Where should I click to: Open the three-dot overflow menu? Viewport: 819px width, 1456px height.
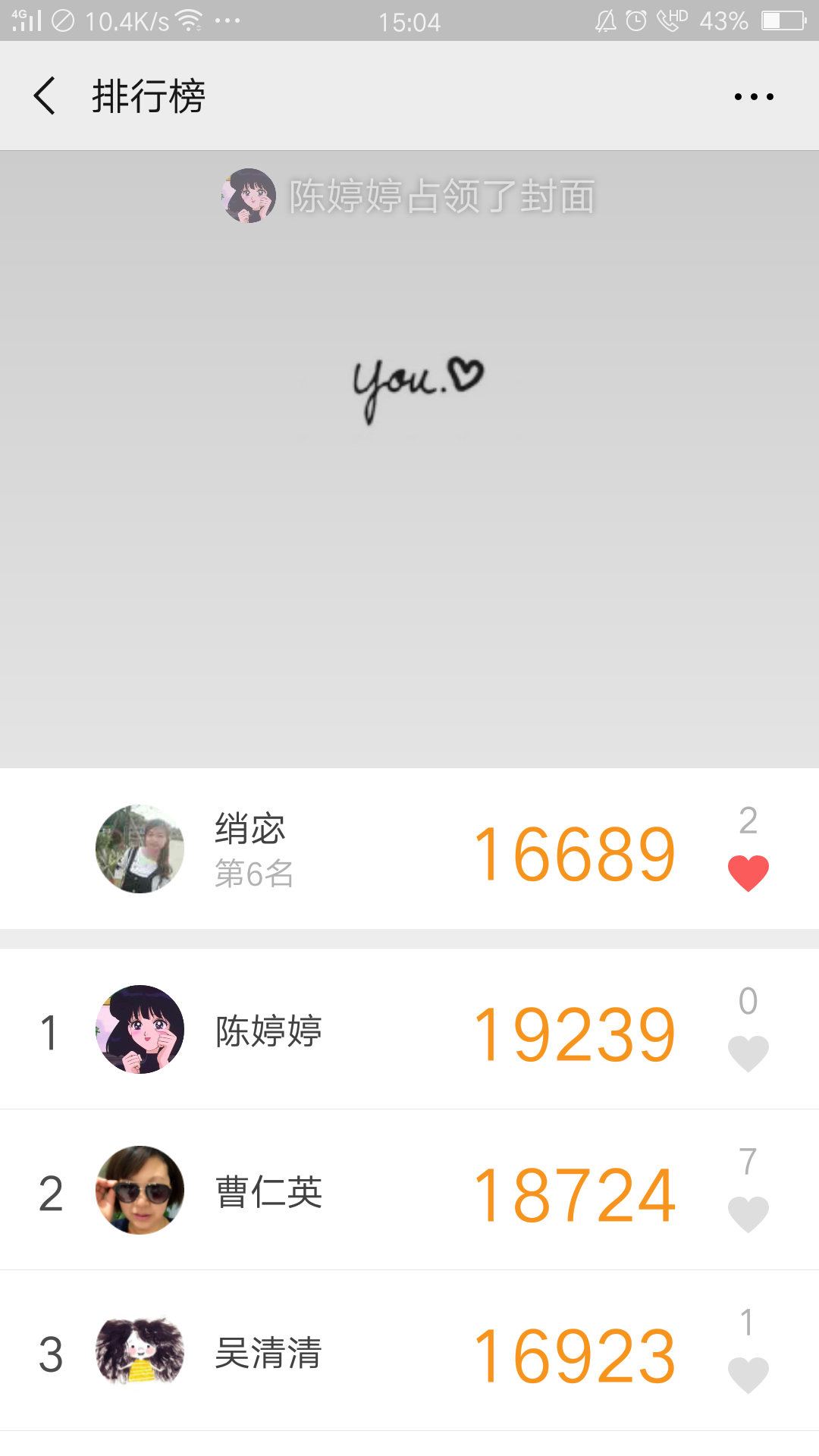pos(753,96)
